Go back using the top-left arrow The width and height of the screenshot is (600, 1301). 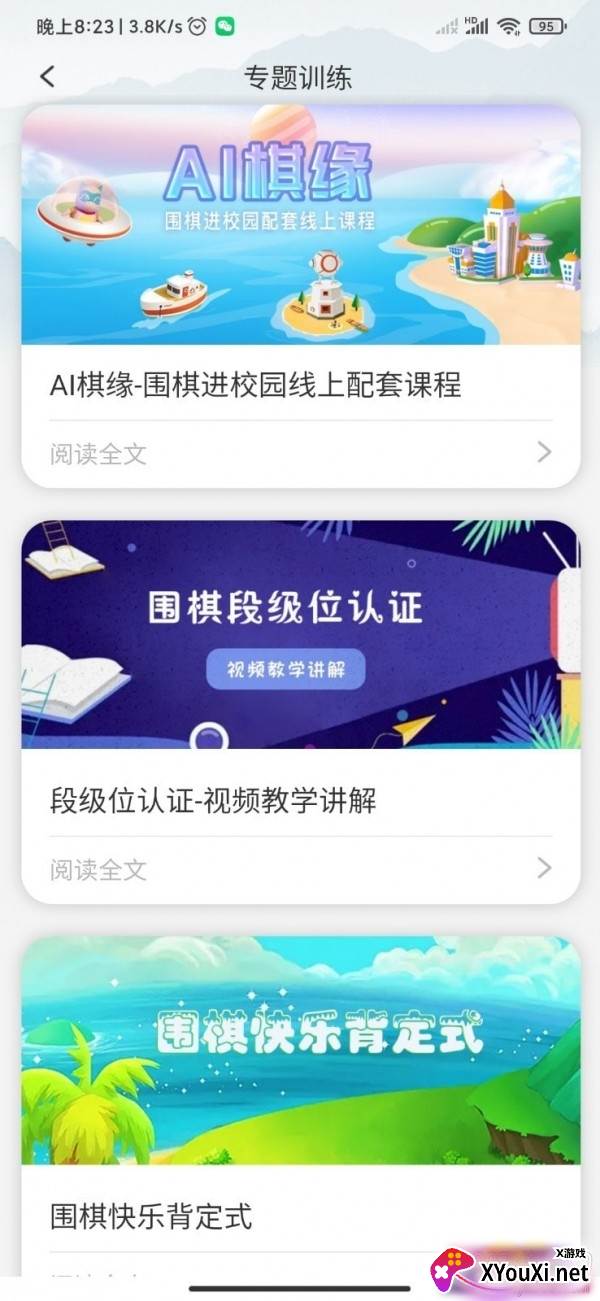pyautogui.click(x=47, y=77)
